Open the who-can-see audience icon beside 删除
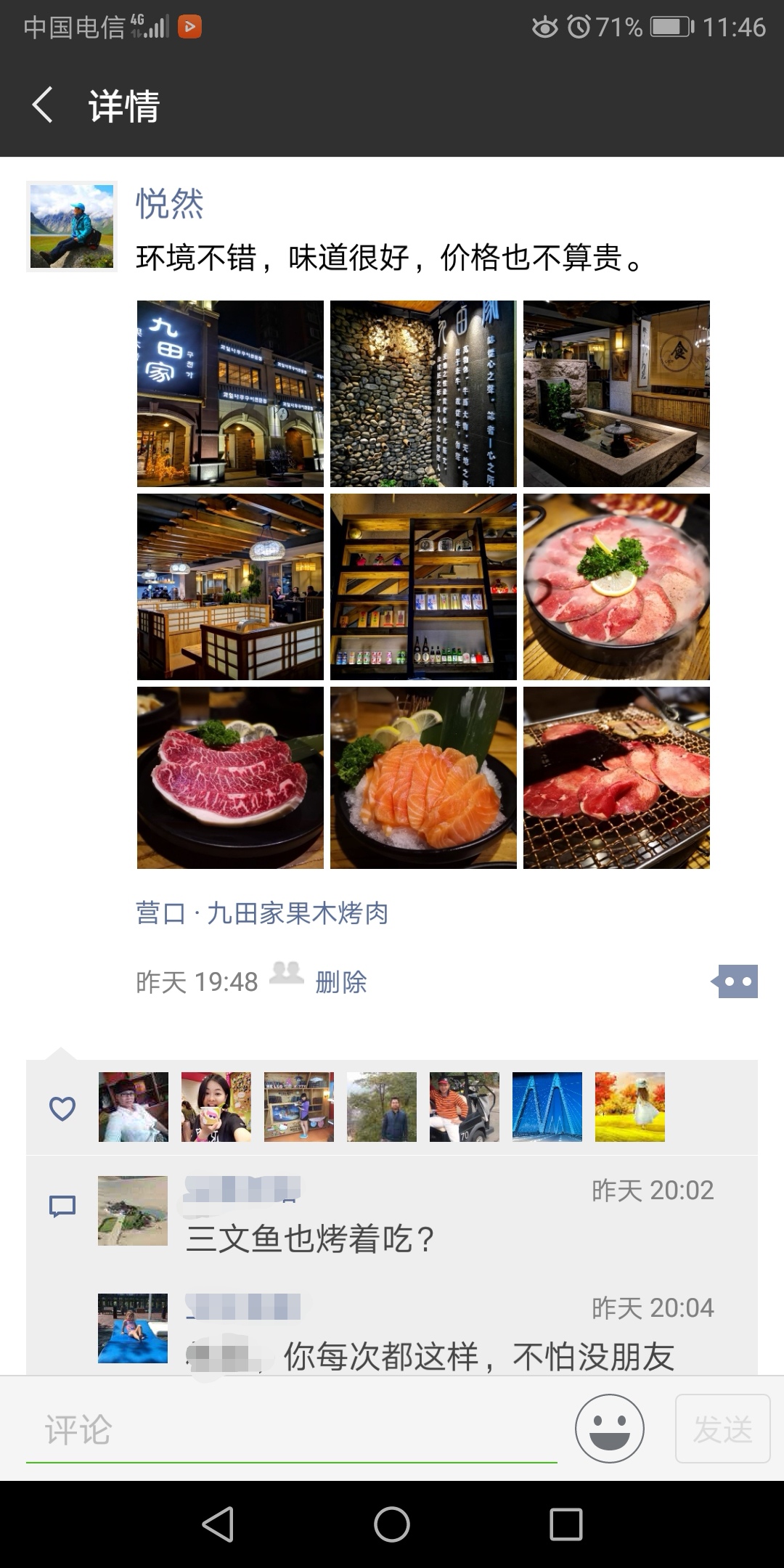Viewport: 784px width, 1568px height. click(287, 973)
